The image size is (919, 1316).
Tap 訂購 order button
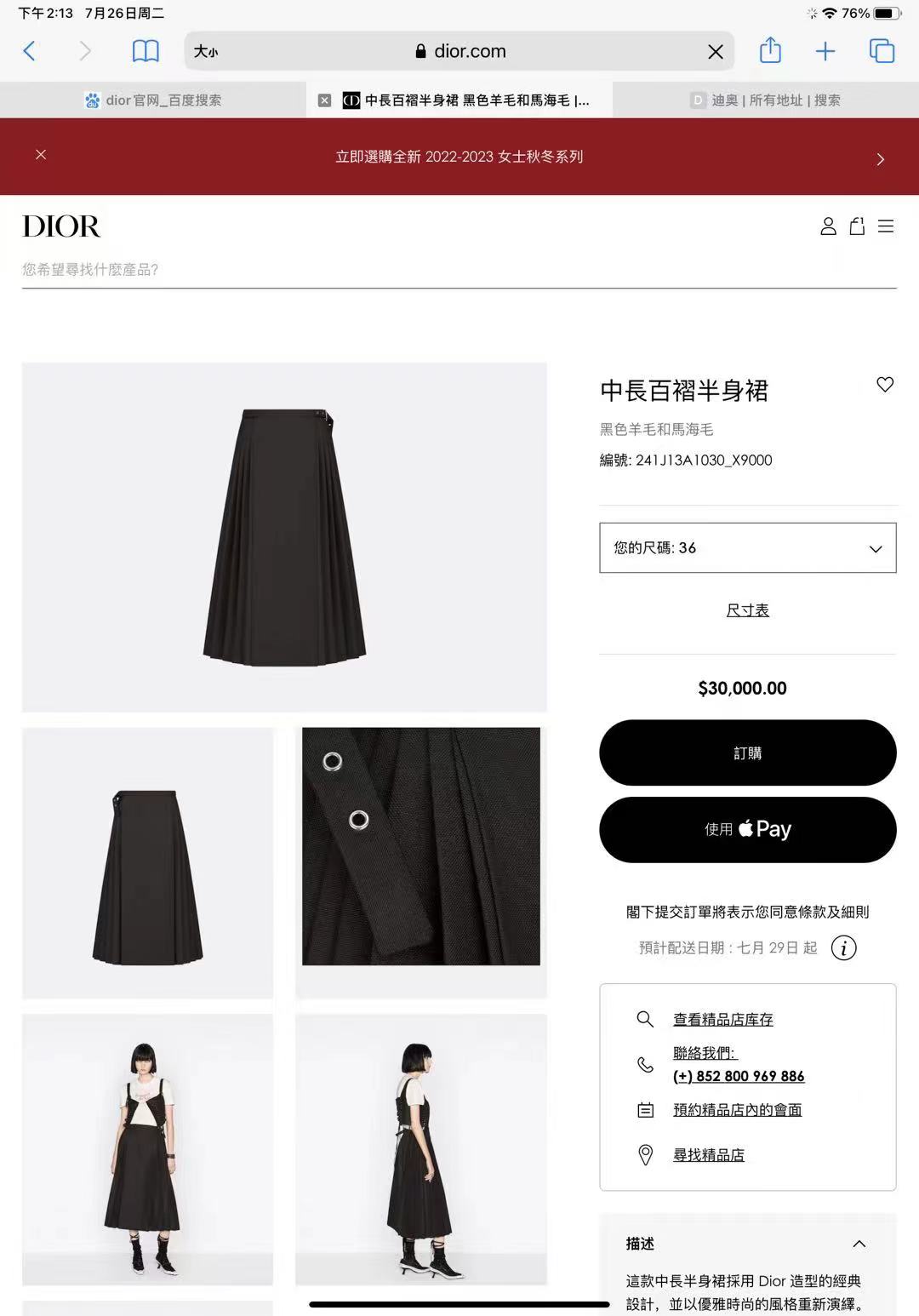point(747,752)
